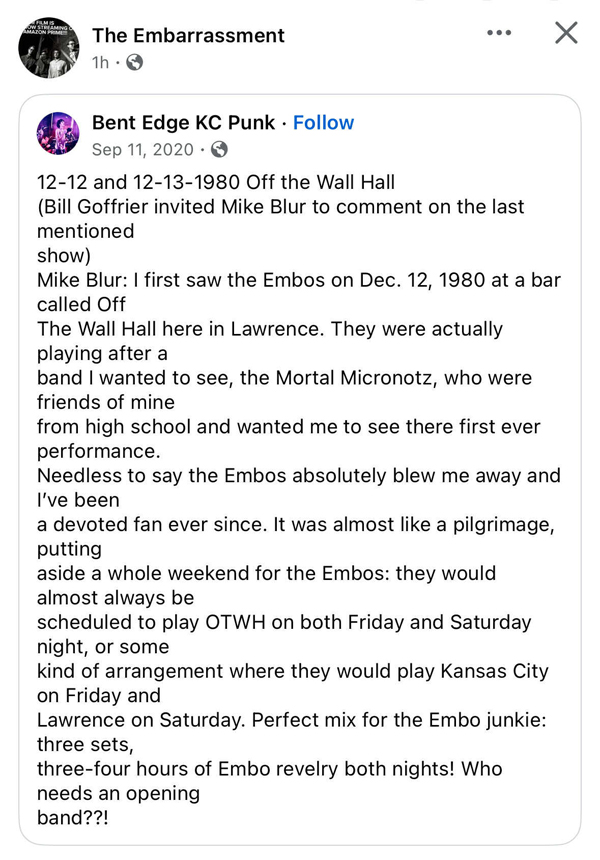Open the shared post from Sep 11, 2020
The image size is (600, 860).
click(143, 150)
